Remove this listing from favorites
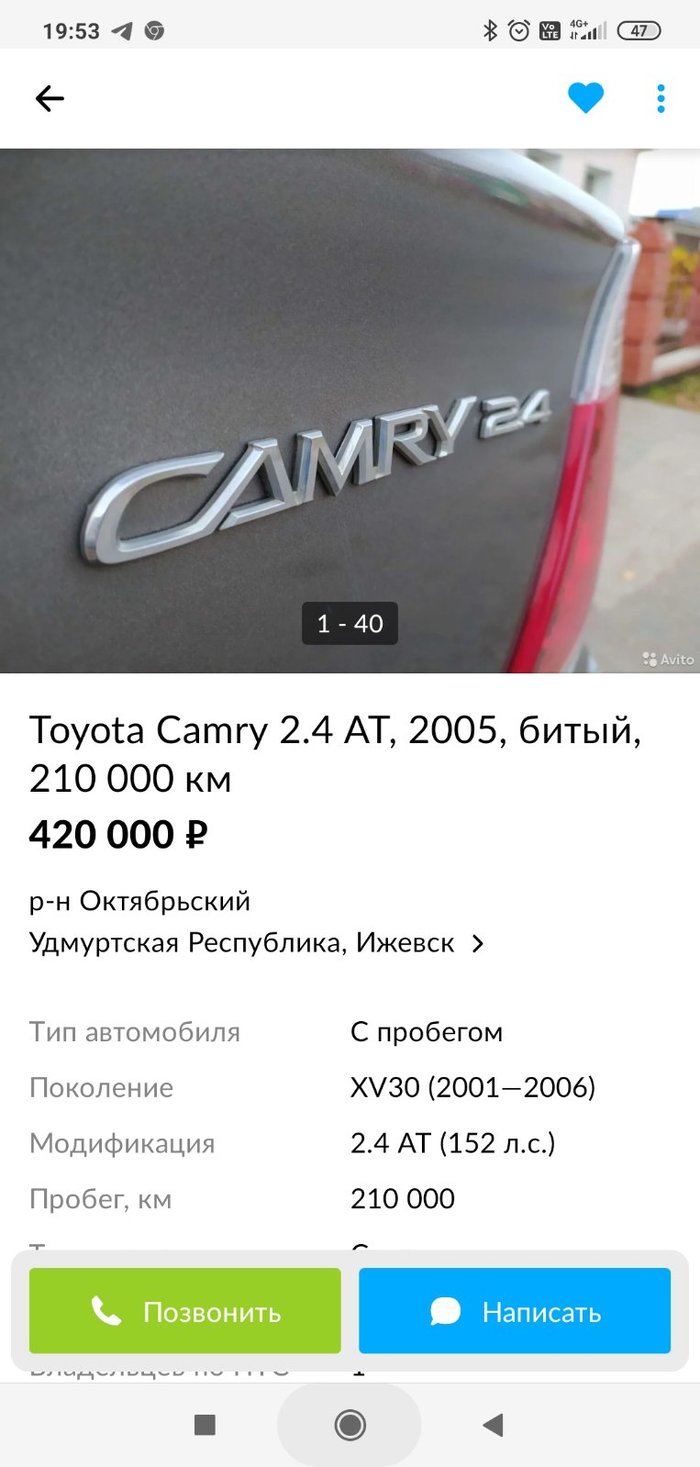The height and width of the screenshot is (1467, 700). click(586, 98)
